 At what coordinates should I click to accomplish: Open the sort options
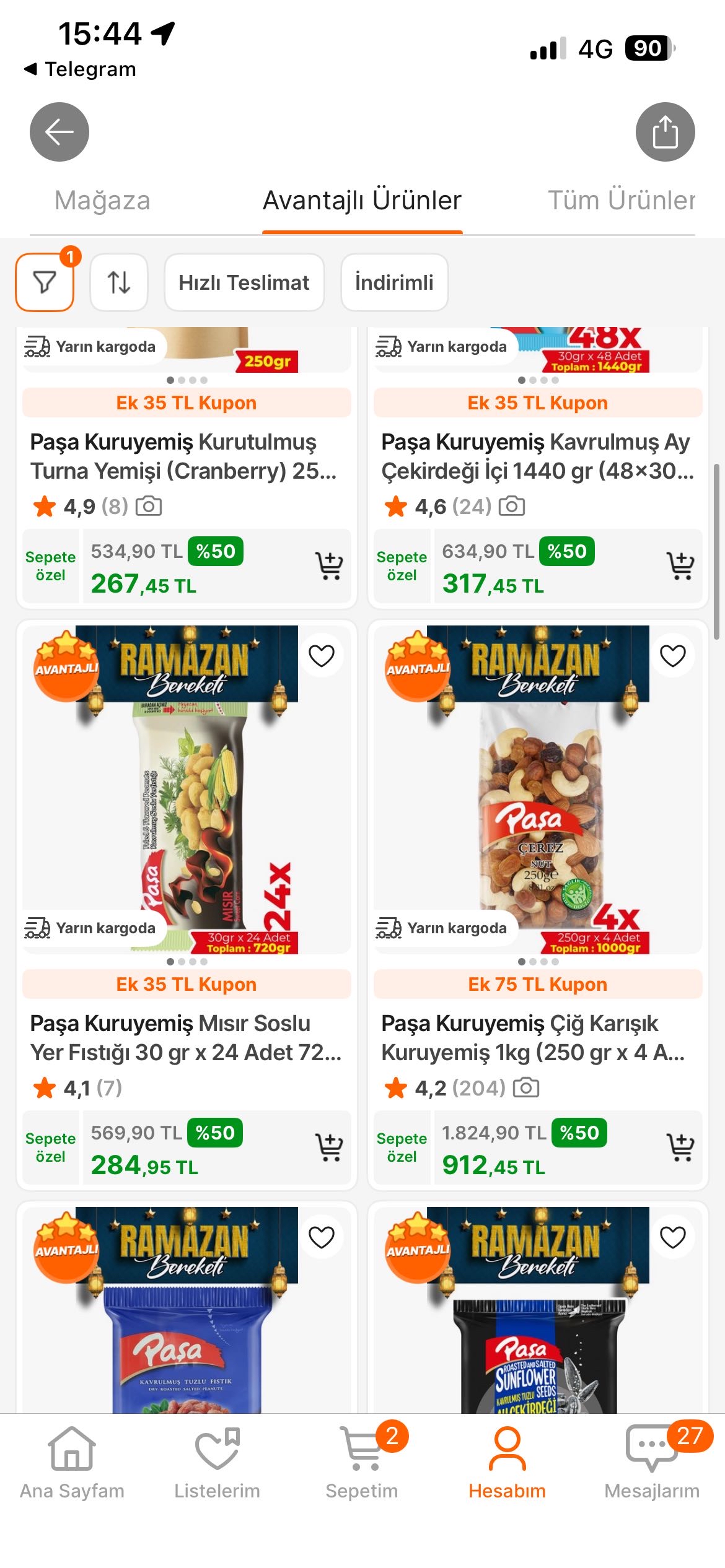pos(119,282)
